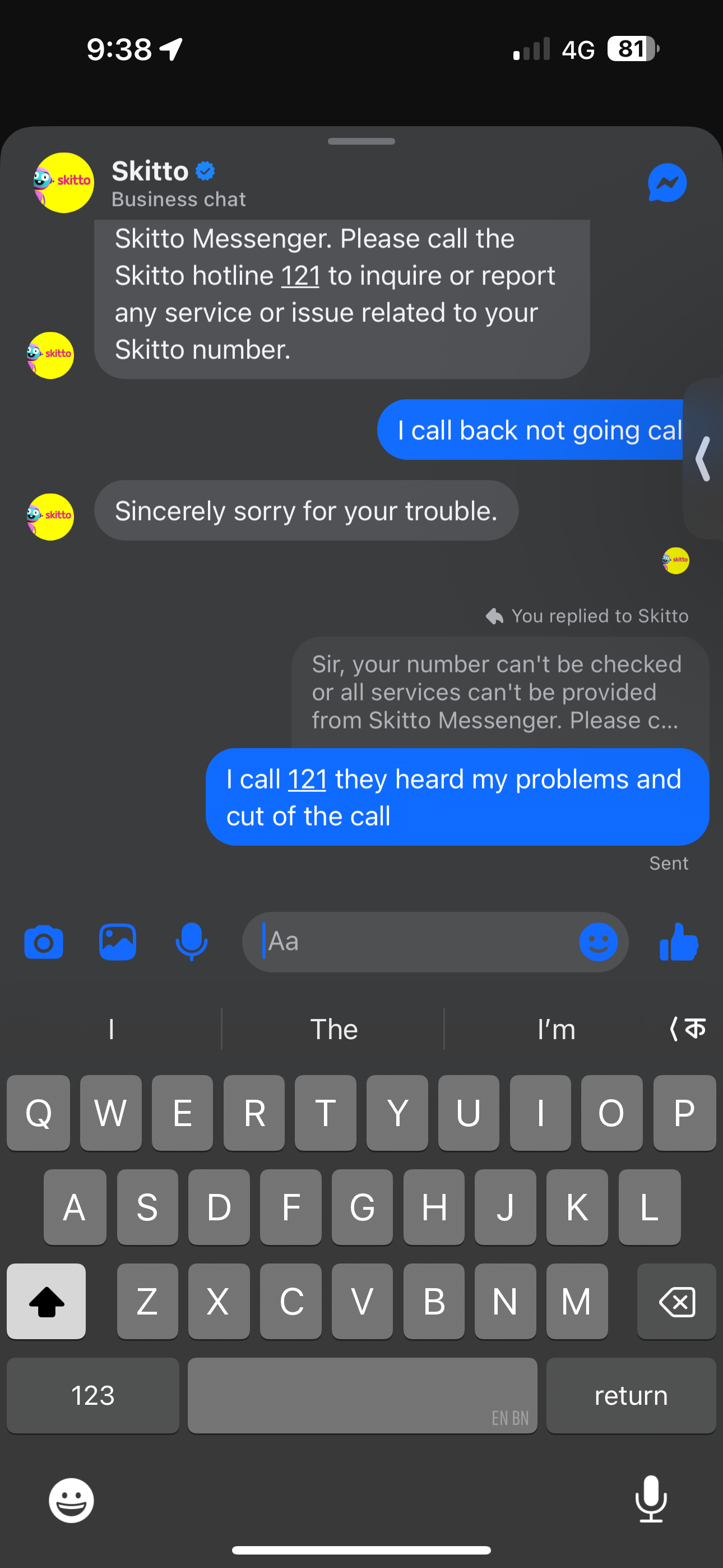Open the system emoji keyboard
This screenshot has height=1568, width=723.
71,1500
